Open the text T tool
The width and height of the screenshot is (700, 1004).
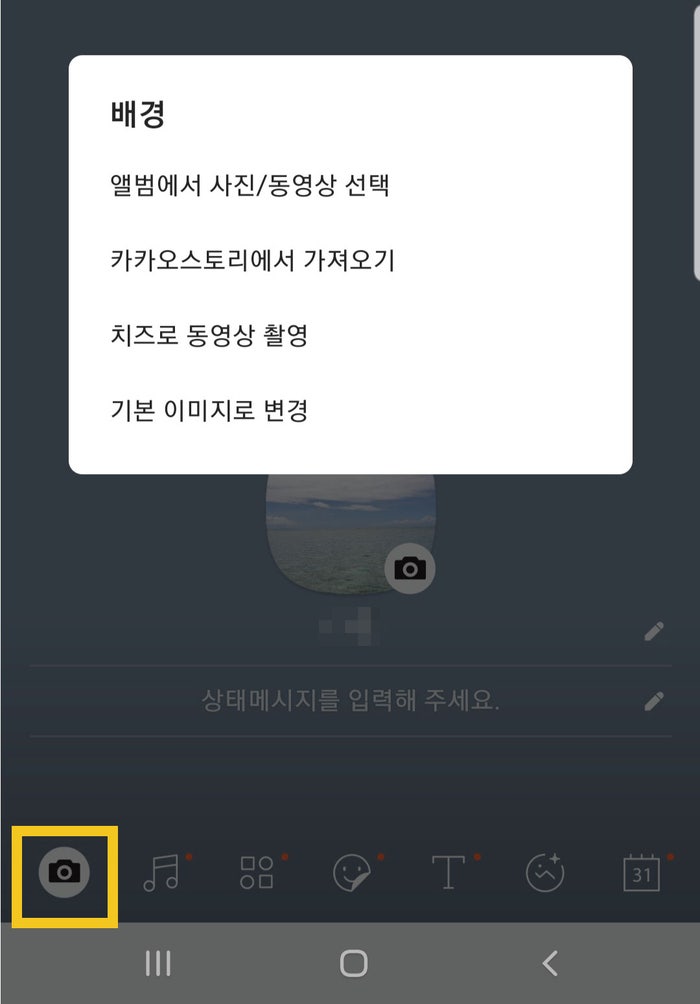[x=448, y=873]
